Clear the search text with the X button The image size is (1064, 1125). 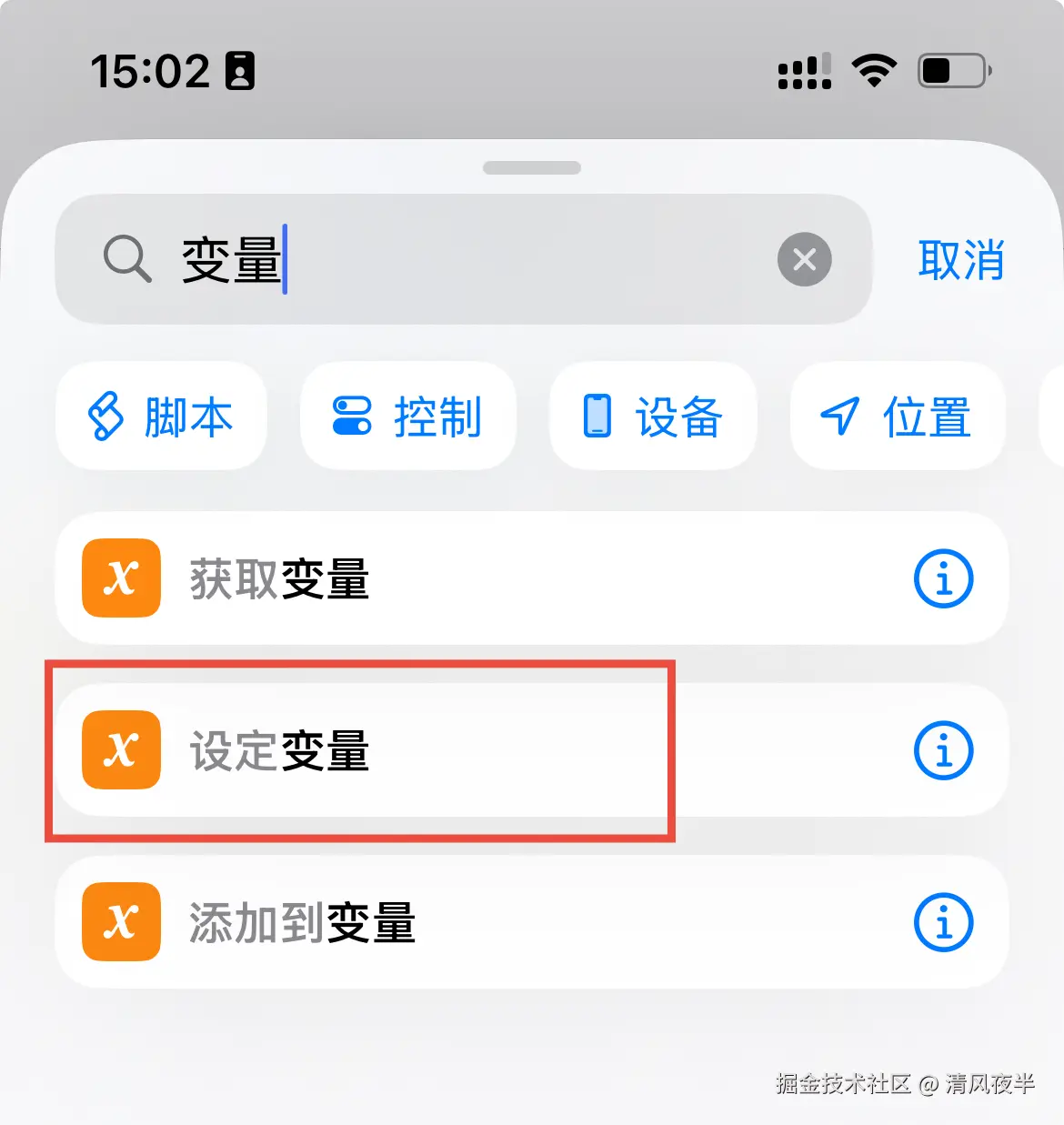coord(804,260)
